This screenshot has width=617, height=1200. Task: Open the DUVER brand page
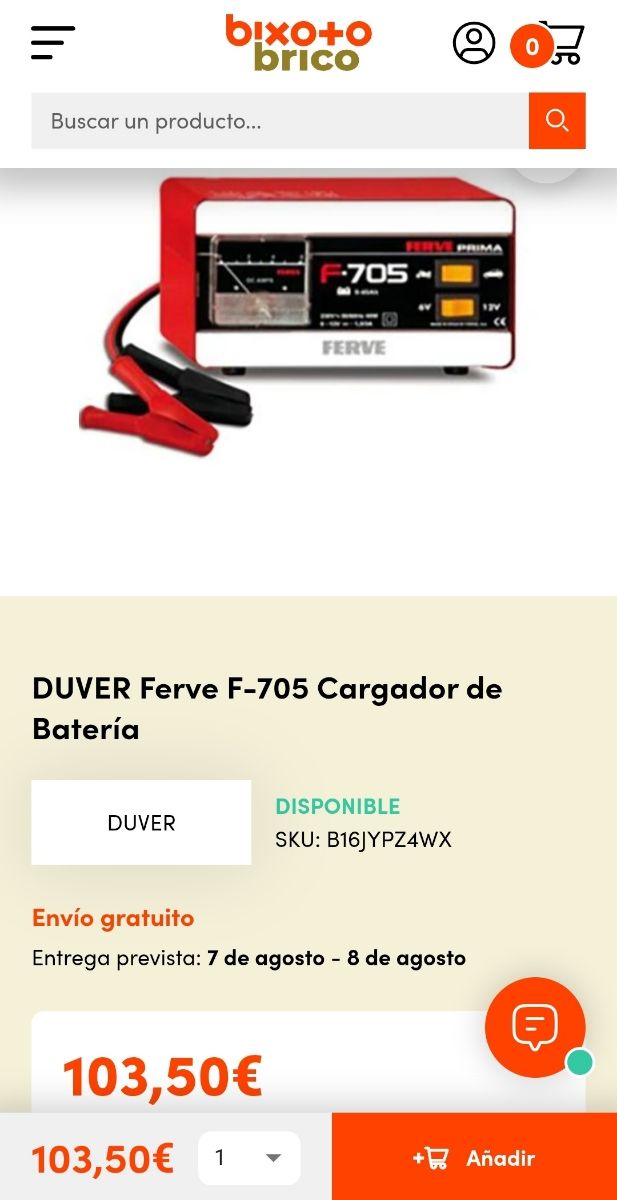(141, 822)
